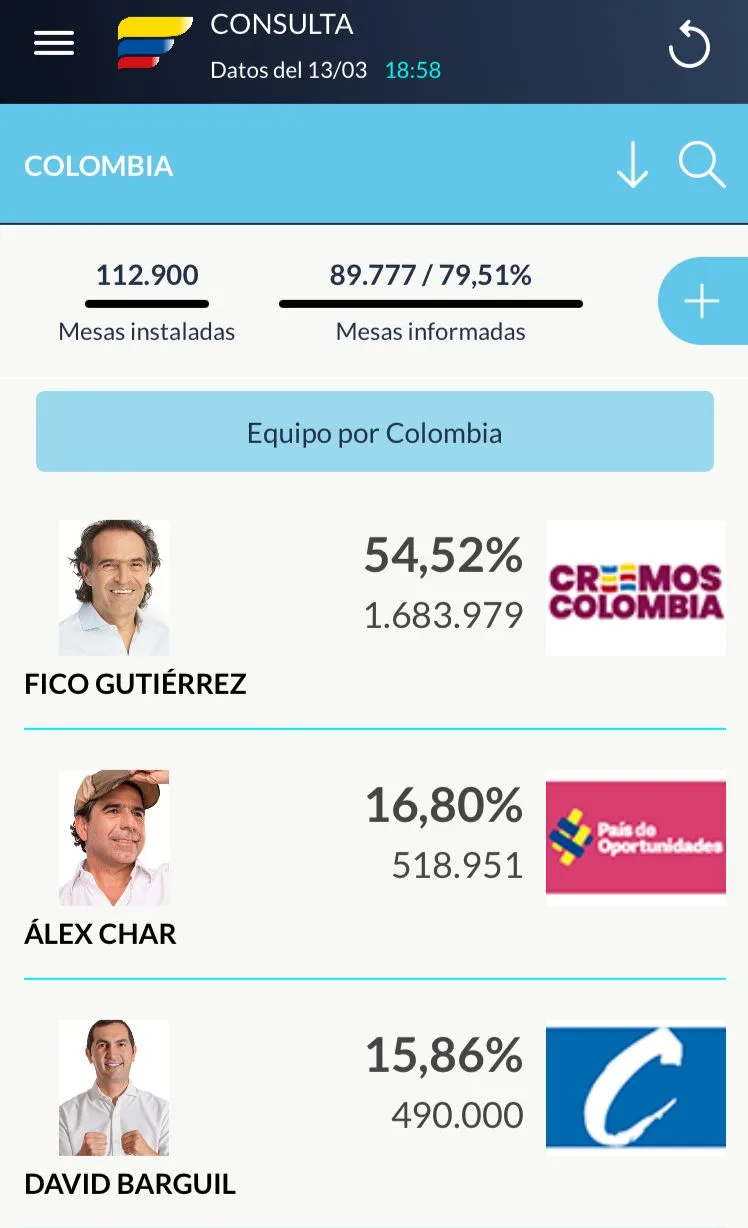Open the search magnifier

[x=702, y=165]
